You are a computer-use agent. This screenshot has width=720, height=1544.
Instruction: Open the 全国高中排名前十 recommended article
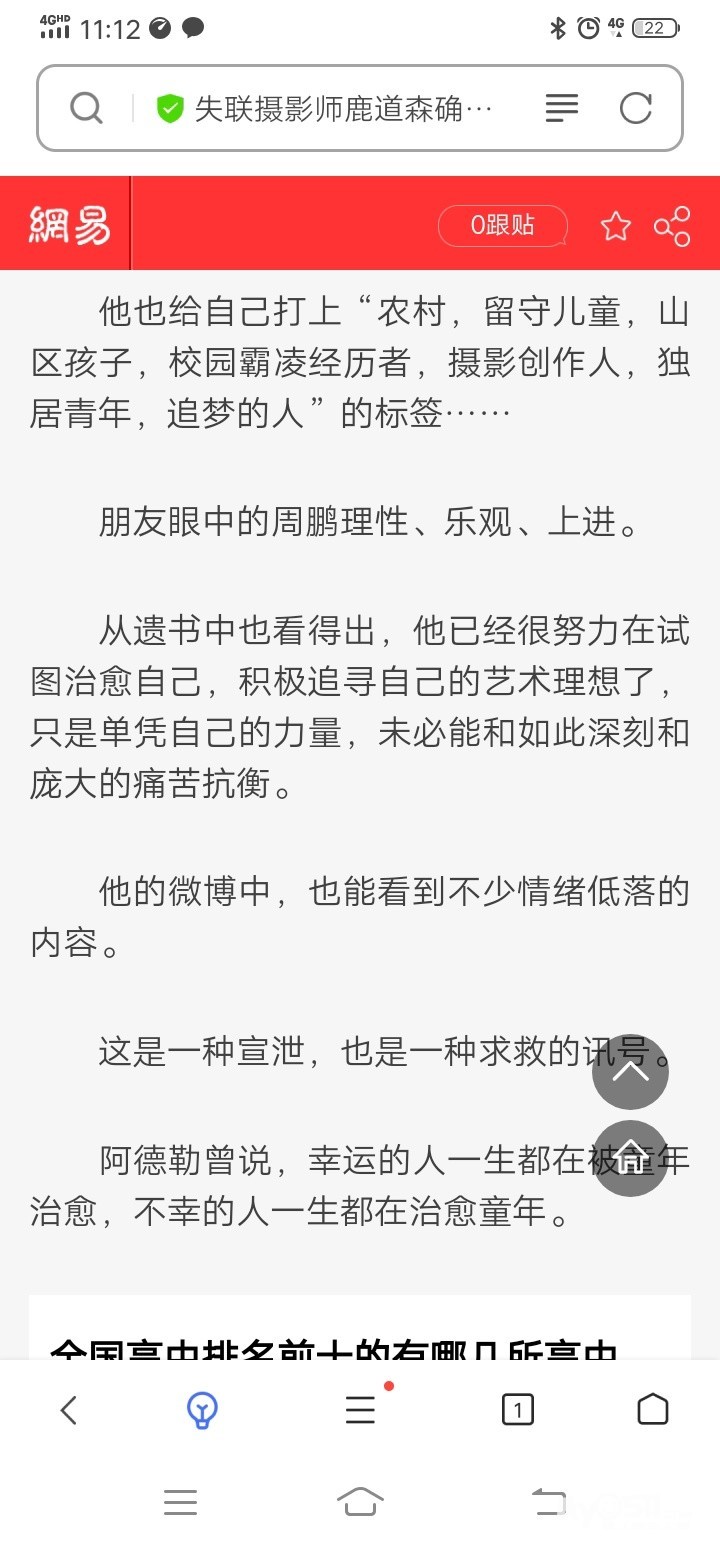click(335, 1349)
